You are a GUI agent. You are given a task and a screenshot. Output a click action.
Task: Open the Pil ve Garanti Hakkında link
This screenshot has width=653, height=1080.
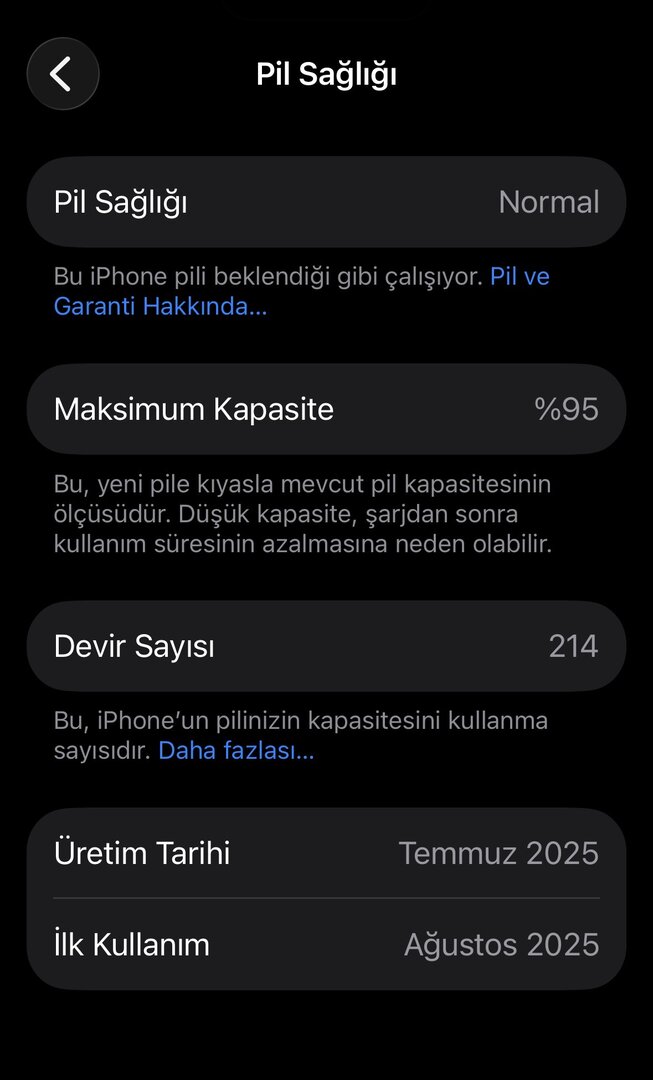(x=160, y=307)
